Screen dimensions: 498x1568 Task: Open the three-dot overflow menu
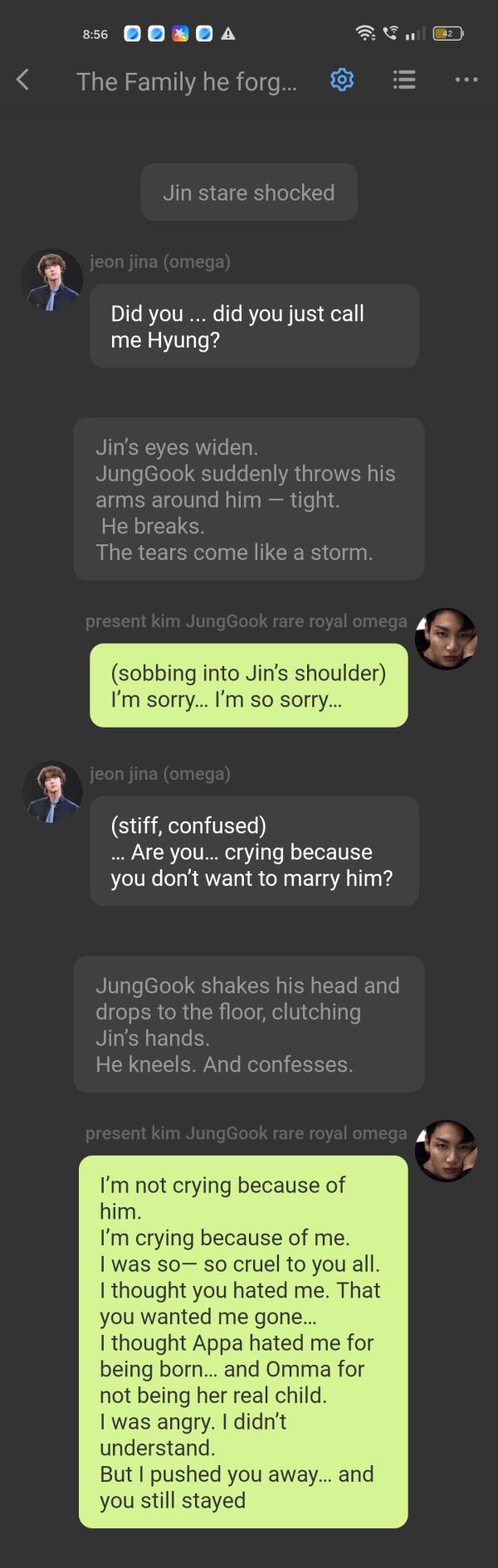pos(466,80)
